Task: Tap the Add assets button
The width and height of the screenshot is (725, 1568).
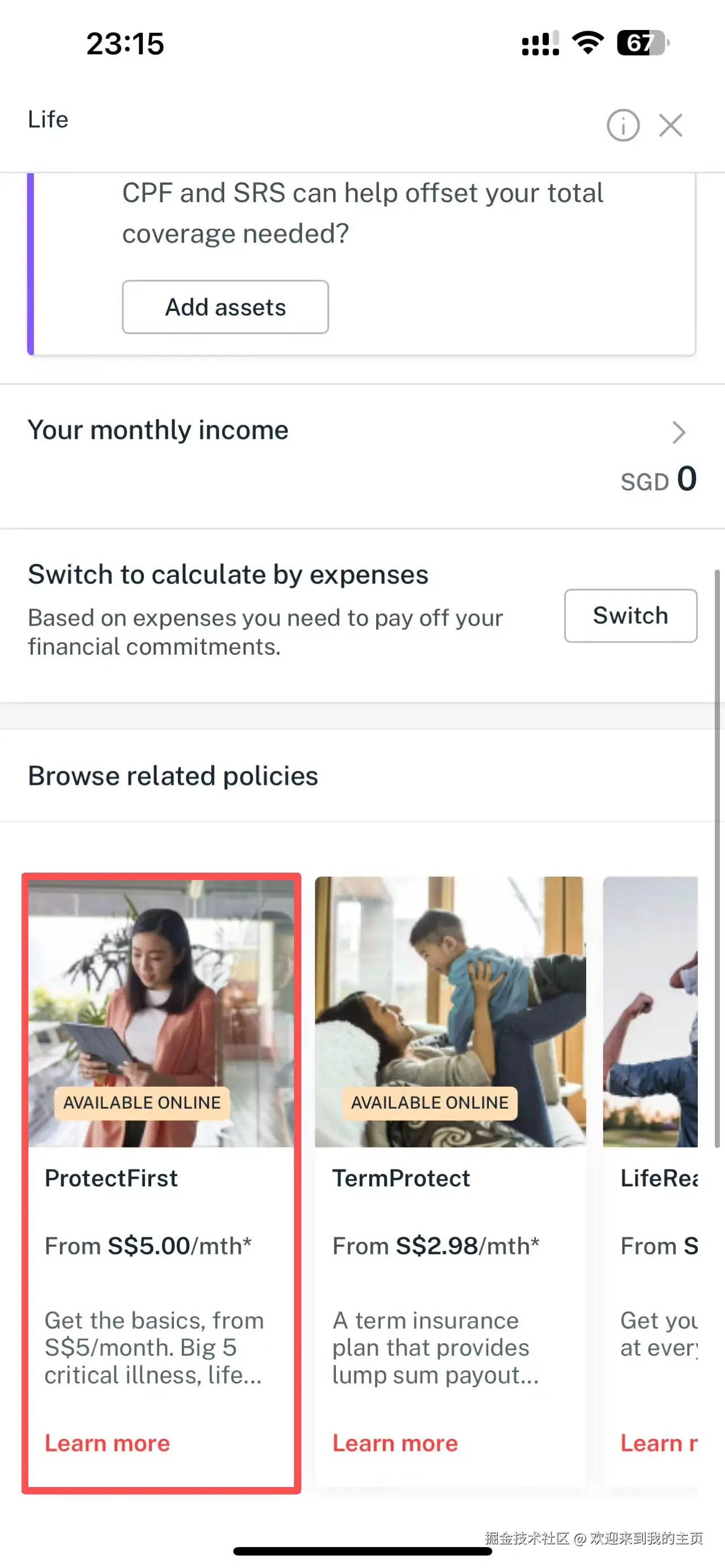Action: pyautogui.click(x=225, y=307)
